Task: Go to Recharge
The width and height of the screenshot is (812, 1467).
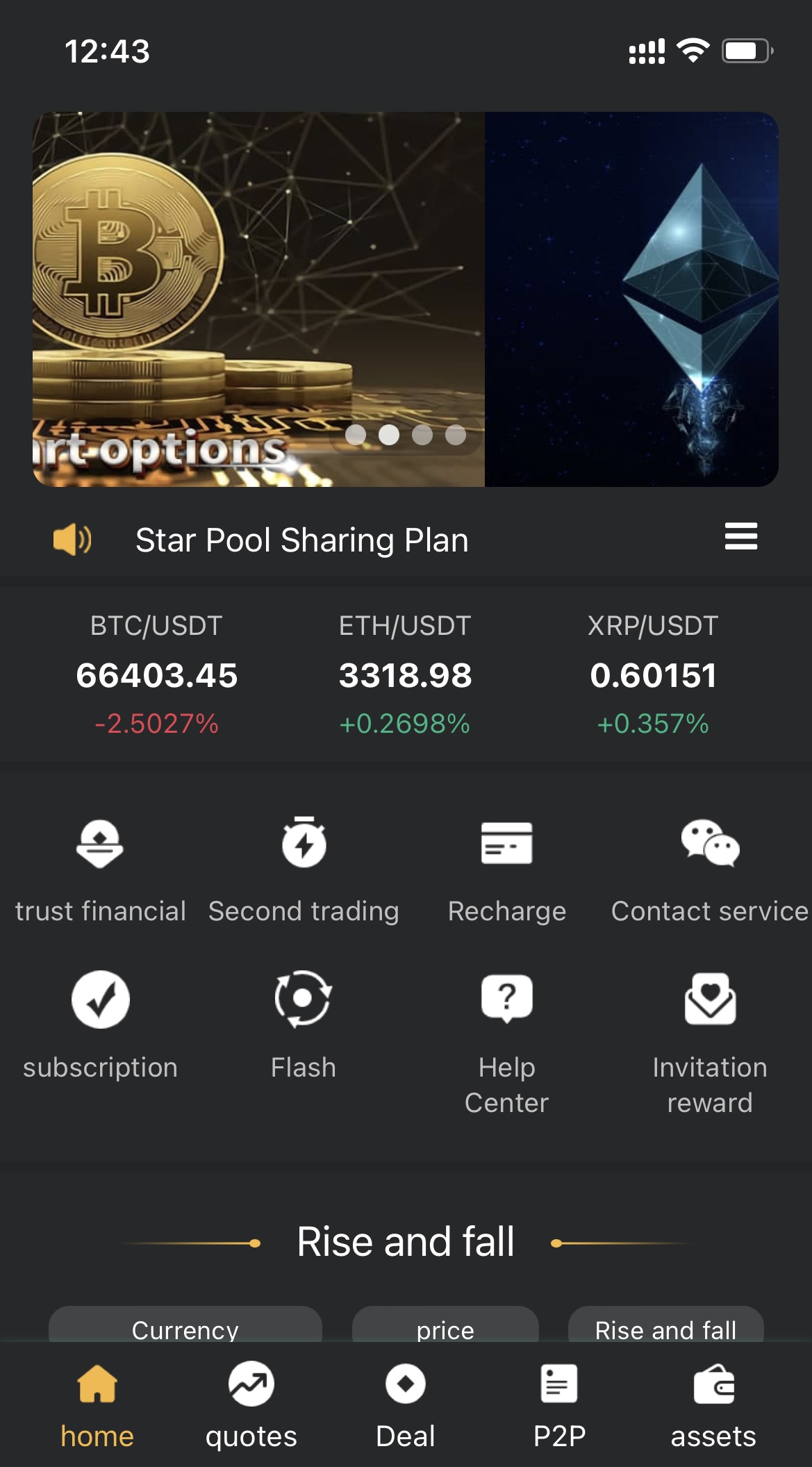Action: pos(506,868)
